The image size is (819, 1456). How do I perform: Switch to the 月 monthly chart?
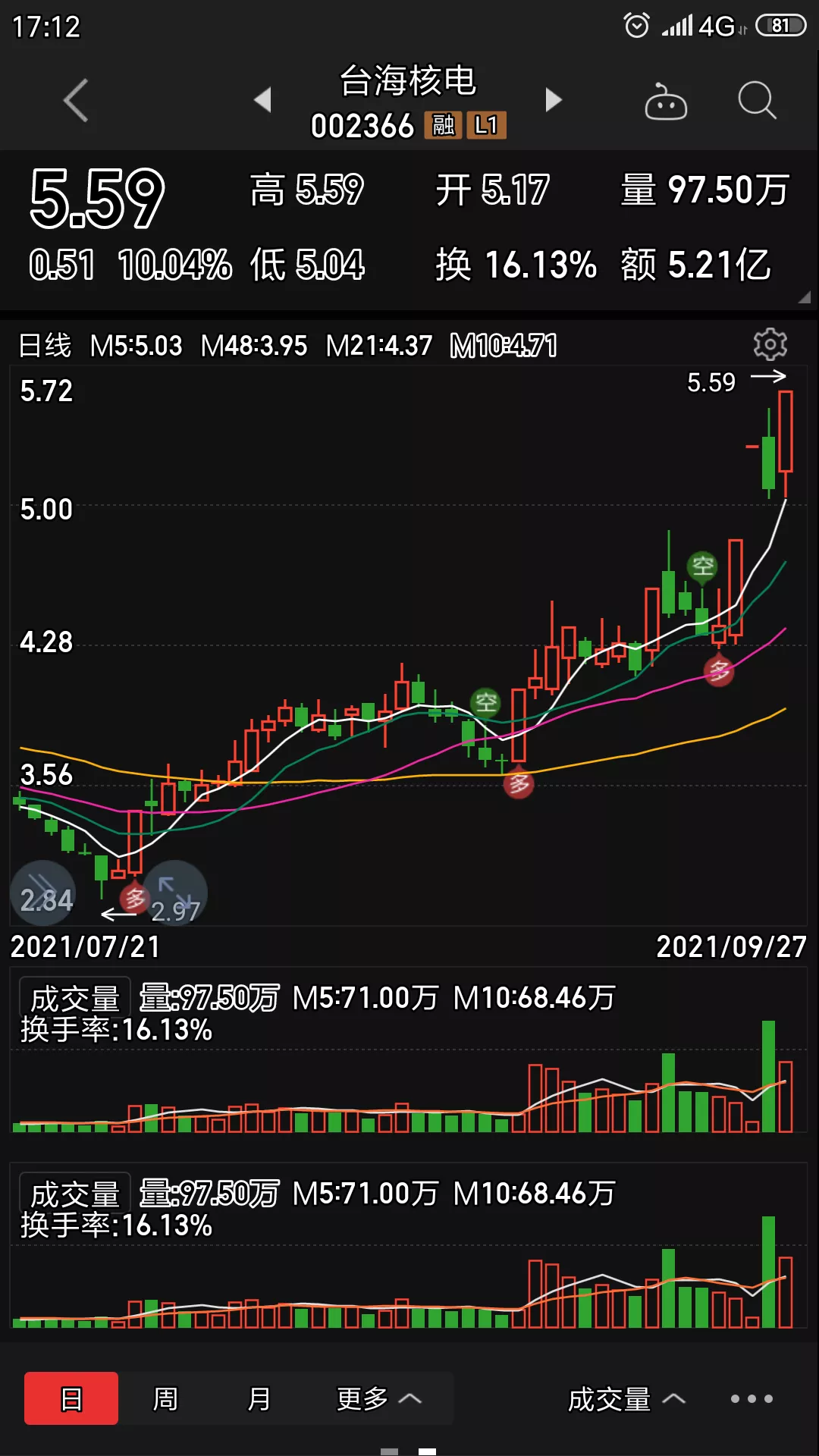coord(259,1398)
